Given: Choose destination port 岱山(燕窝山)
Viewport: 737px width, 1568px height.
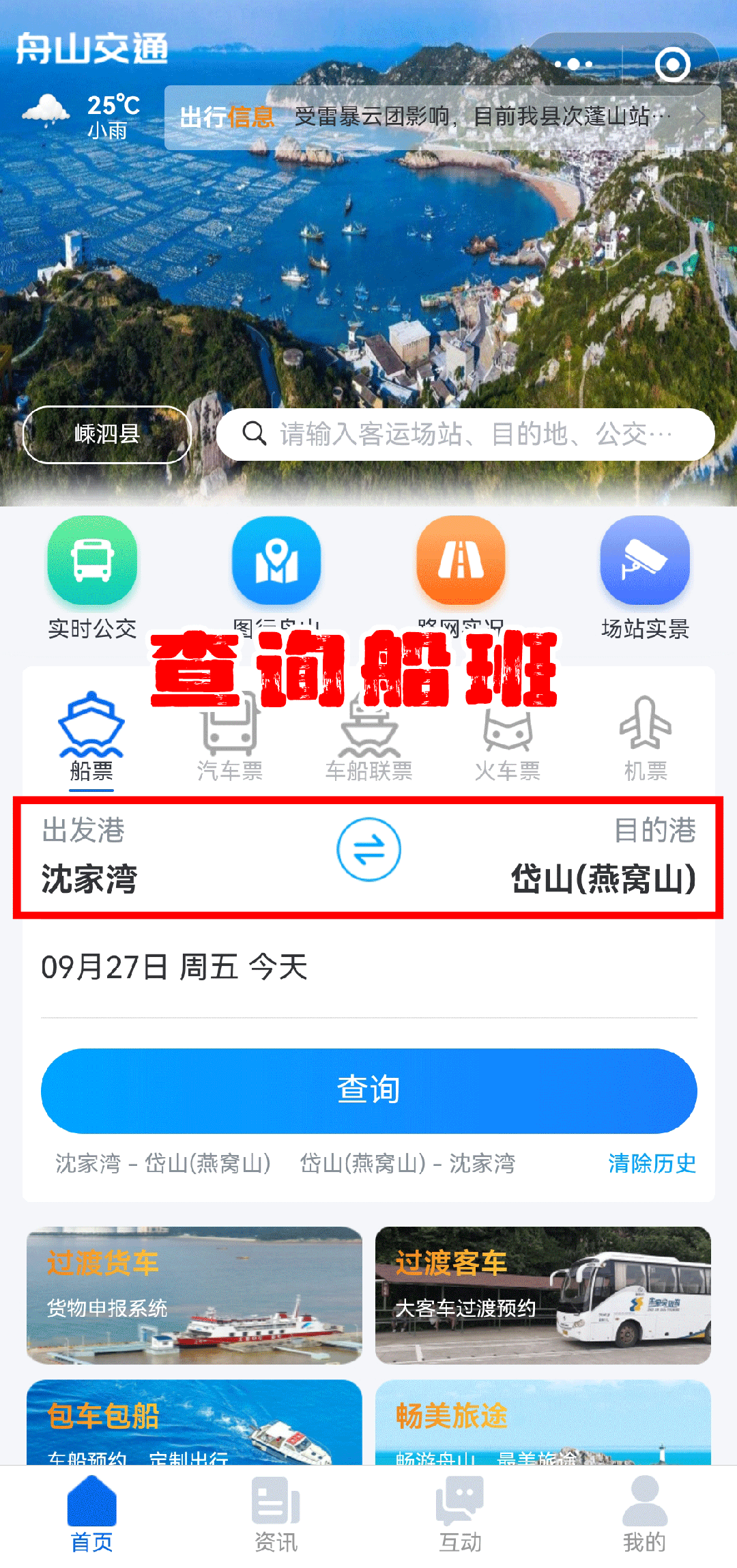Looking at the screenshot, I should coord(603,878).
